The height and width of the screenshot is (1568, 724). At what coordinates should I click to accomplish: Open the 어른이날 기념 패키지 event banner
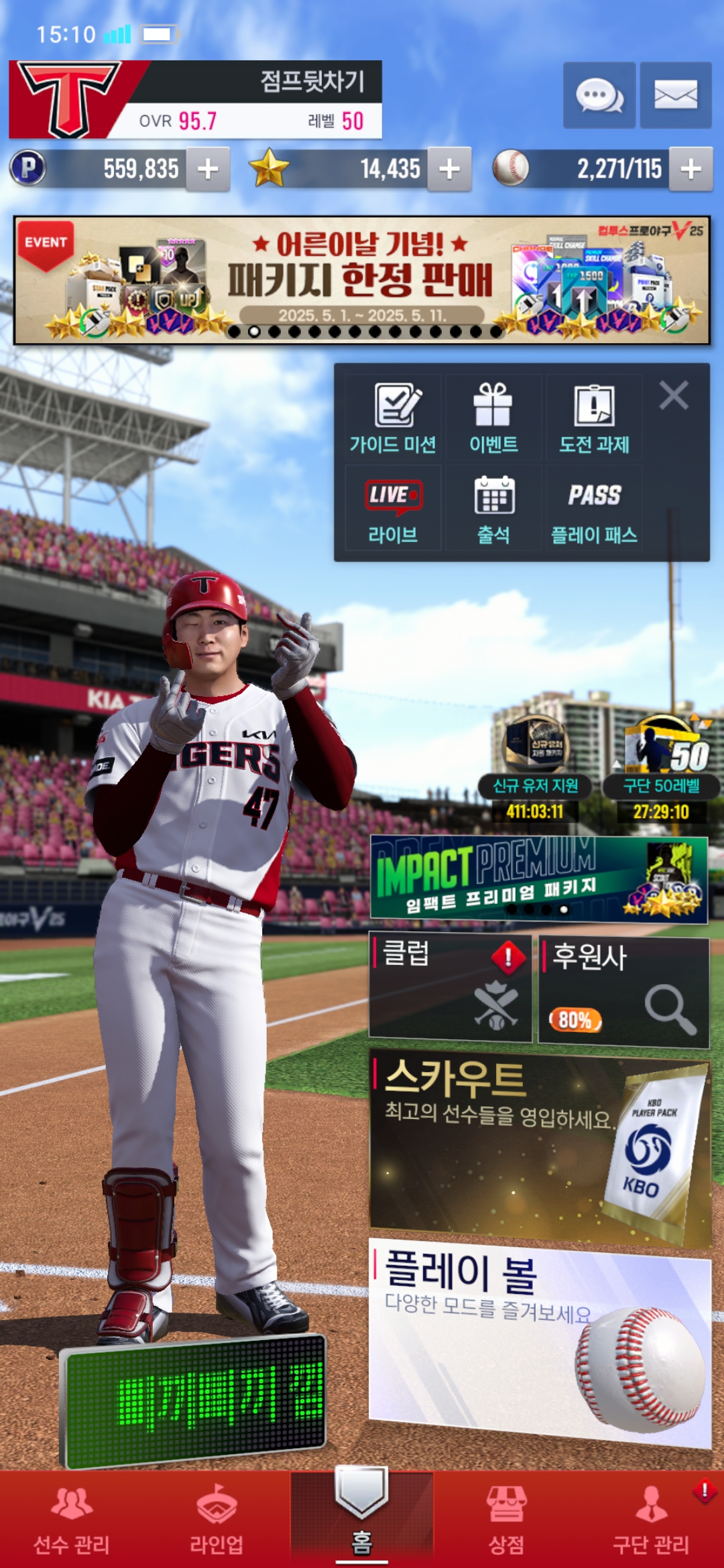362,280
